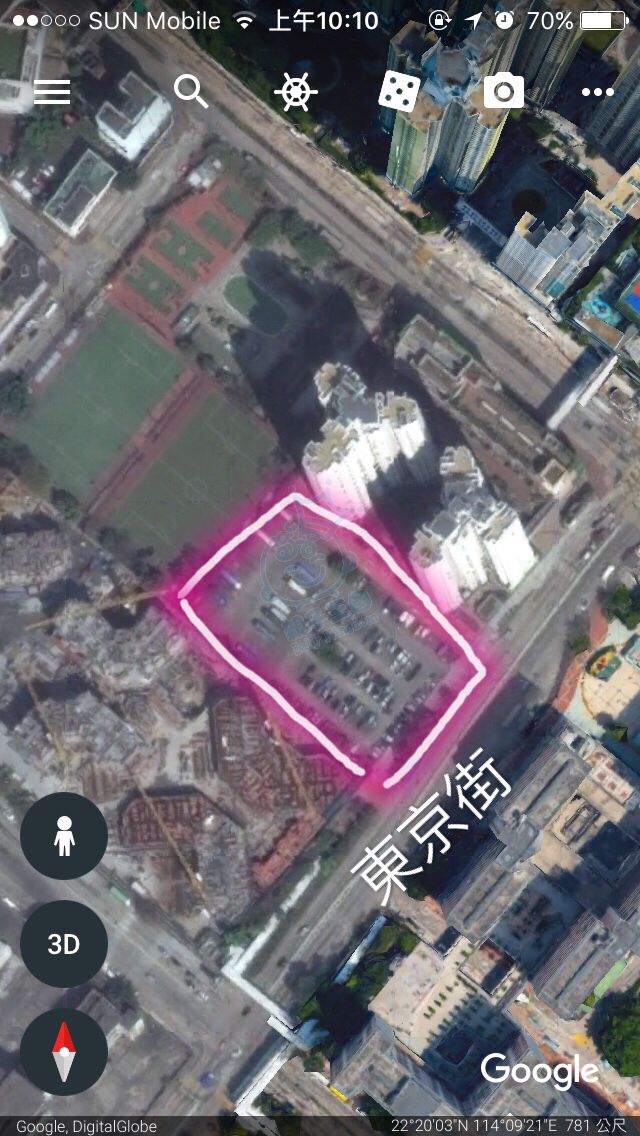Open the hamburger menu
Viewport: 640px width, 1136px height.
pyautogui.click(x=52, y=92)
